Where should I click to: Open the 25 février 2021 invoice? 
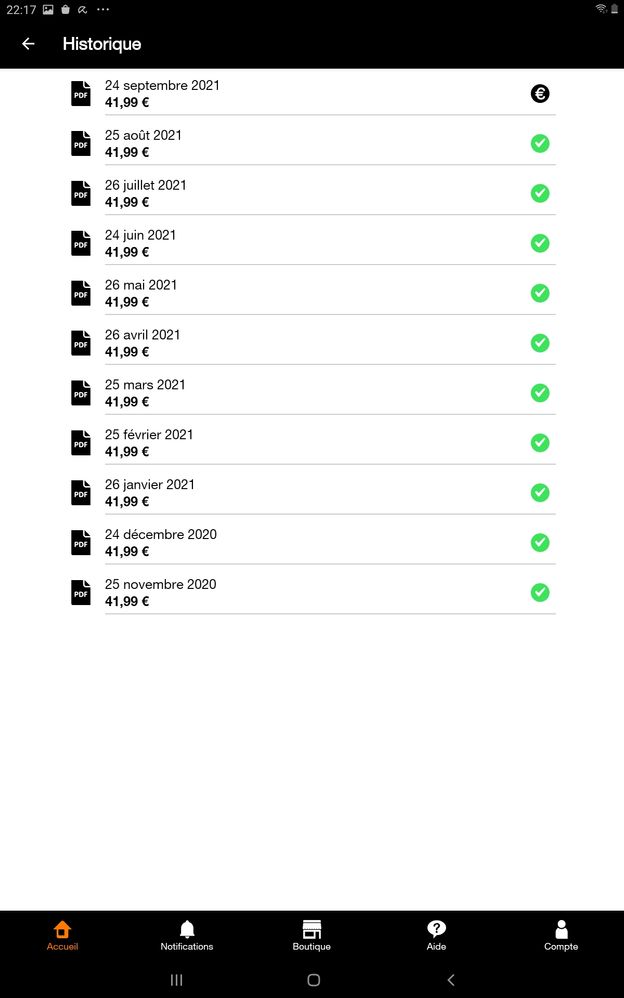pos(149,443)
